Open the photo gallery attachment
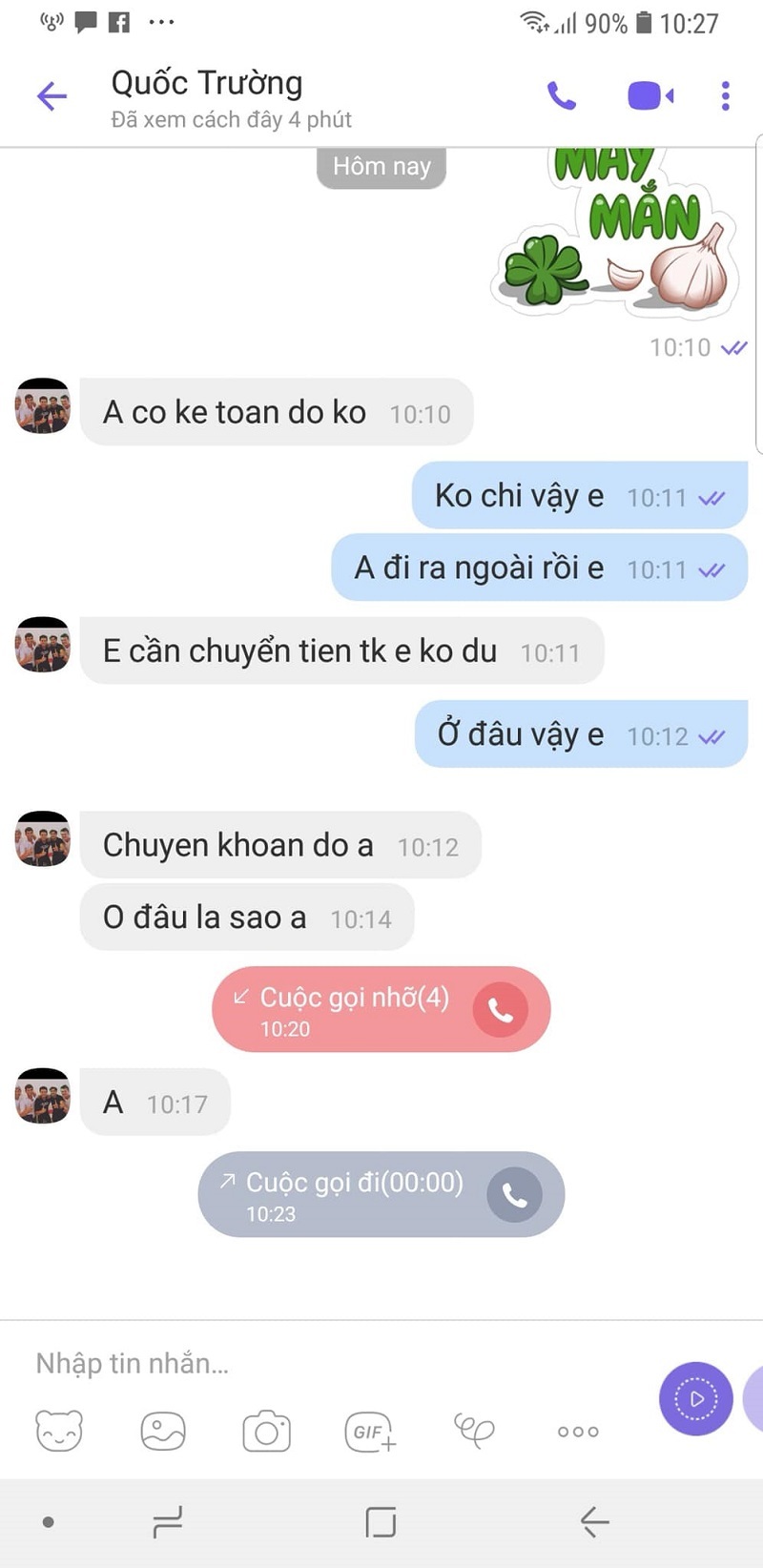The width and height of the screenshot is (763, 1568). (x=163, y=1431)
